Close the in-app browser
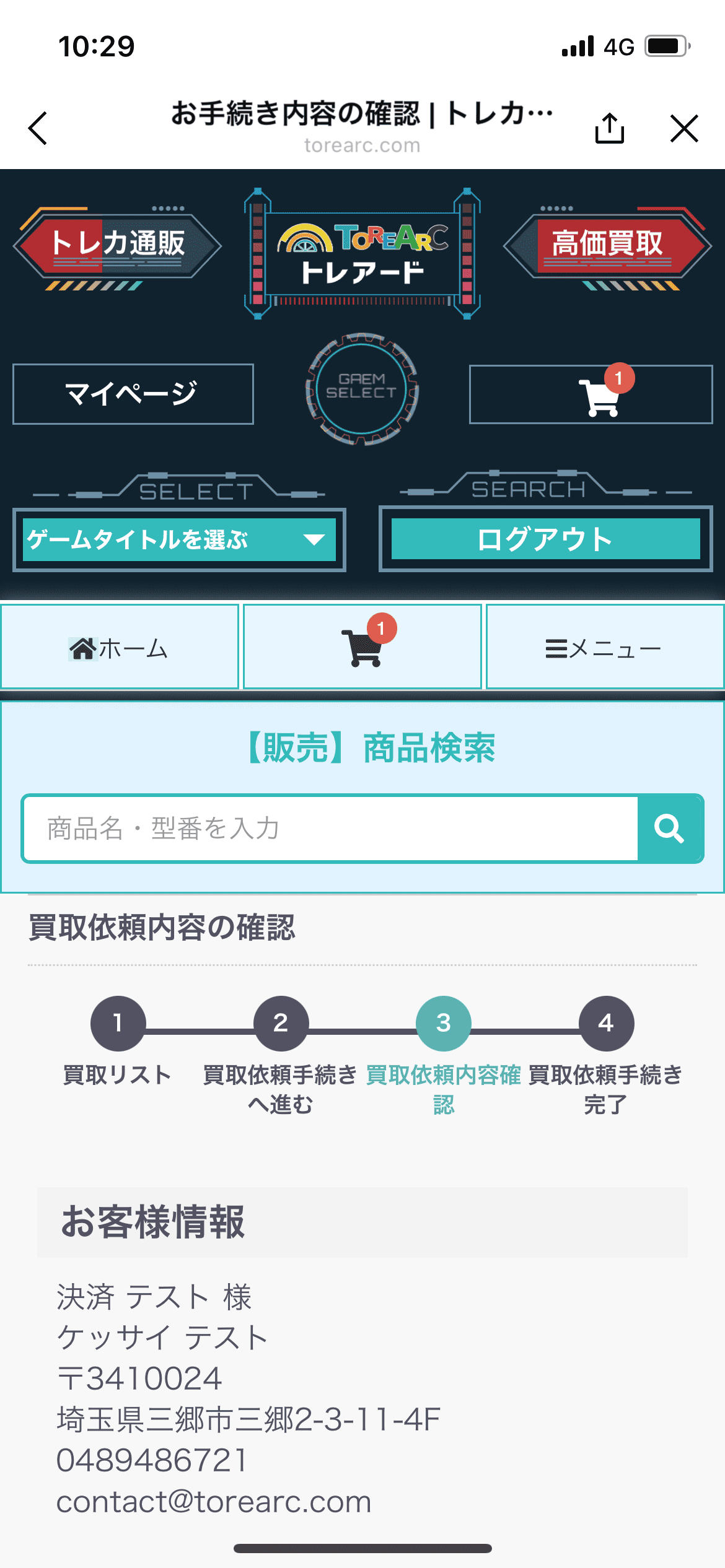The image size is (725, 1568). click(684, 129)
